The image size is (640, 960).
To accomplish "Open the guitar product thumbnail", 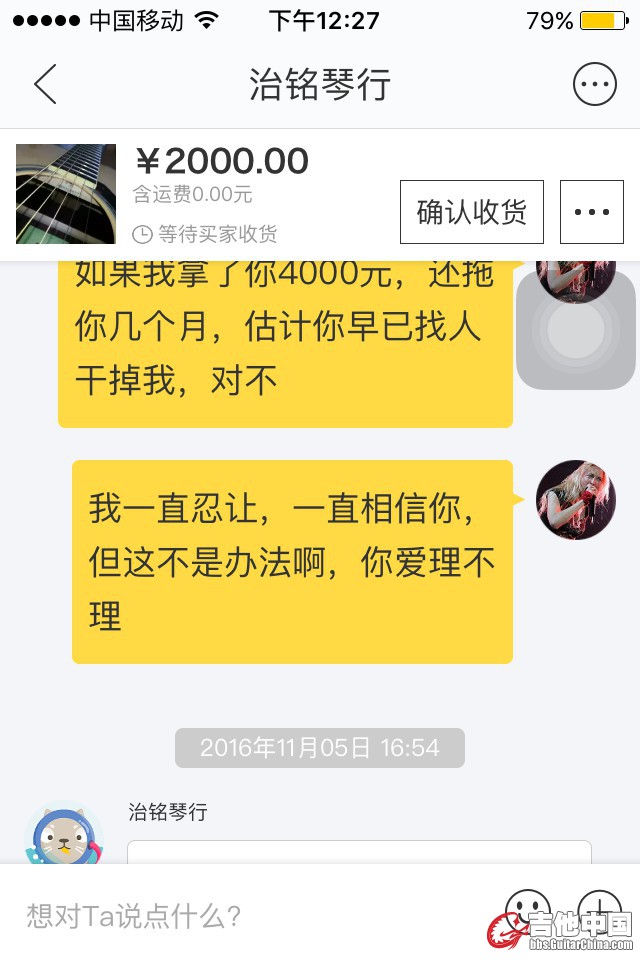I will (66, 194).
